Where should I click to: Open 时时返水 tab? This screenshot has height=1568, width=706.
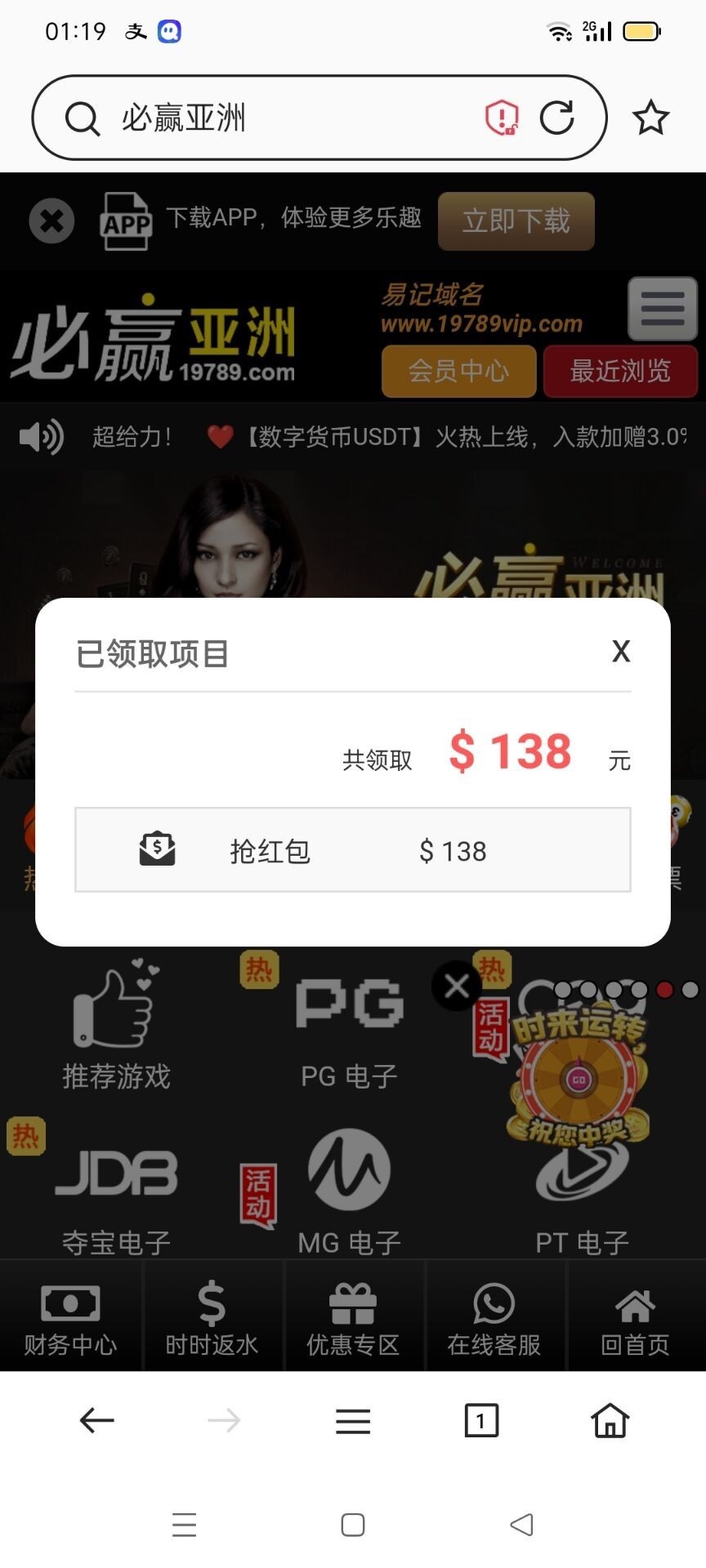(212, 1318)
